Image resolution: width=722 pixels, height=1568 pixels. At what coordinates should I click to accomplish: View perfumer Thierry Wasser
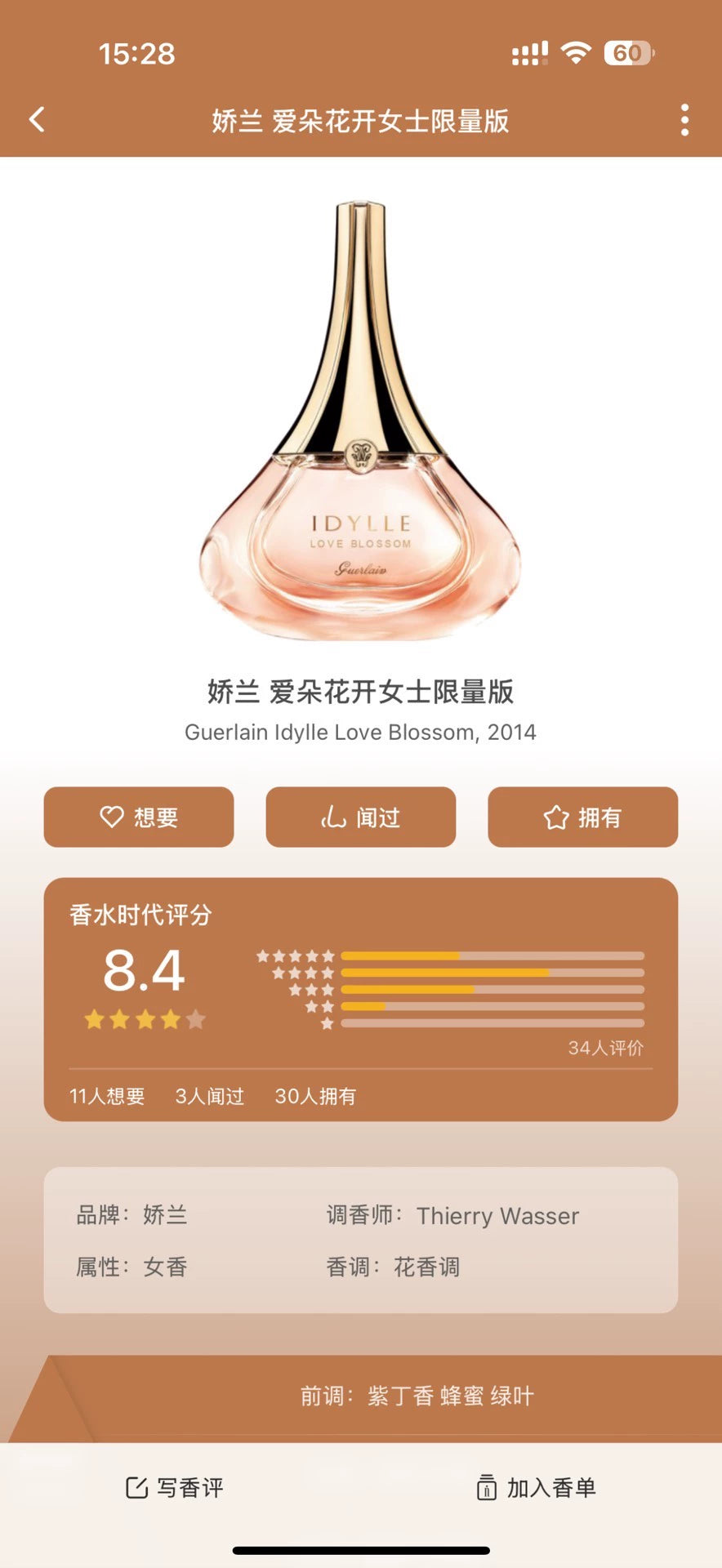(497, 1216)
